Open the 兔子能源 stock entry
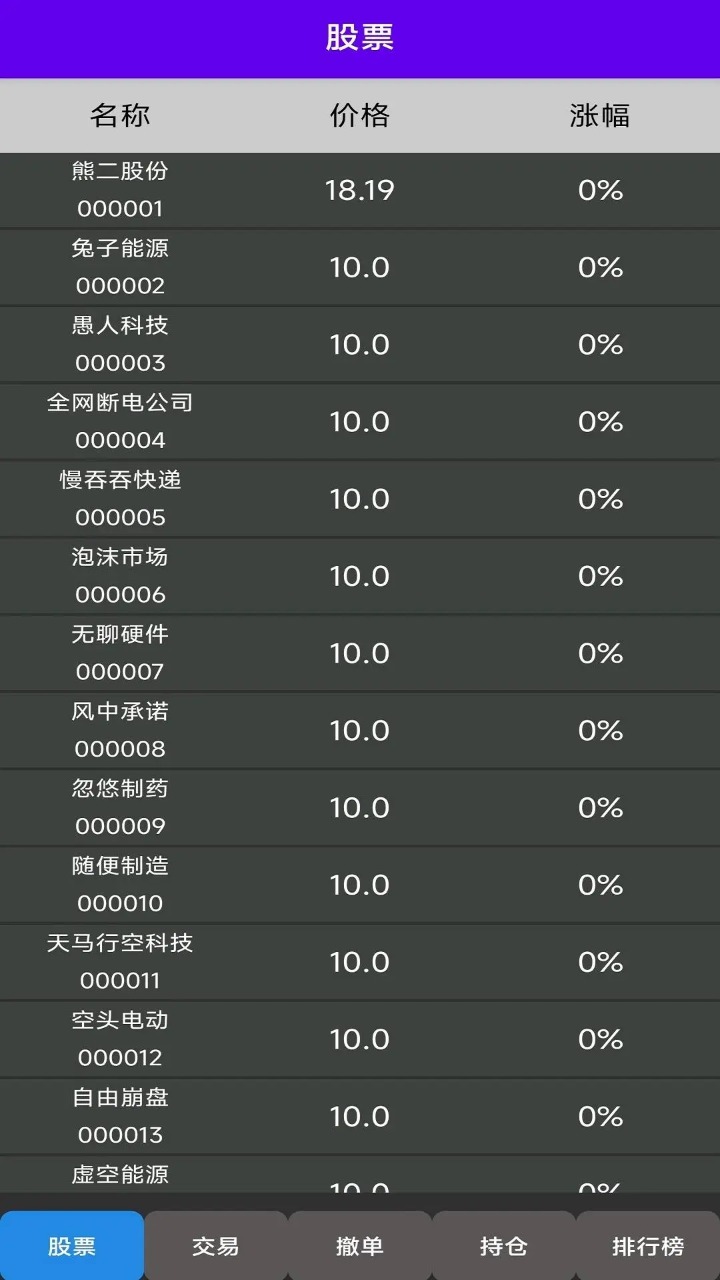Image resolution: width=720 pixels, height=1280 pixels. pos(360,267)
